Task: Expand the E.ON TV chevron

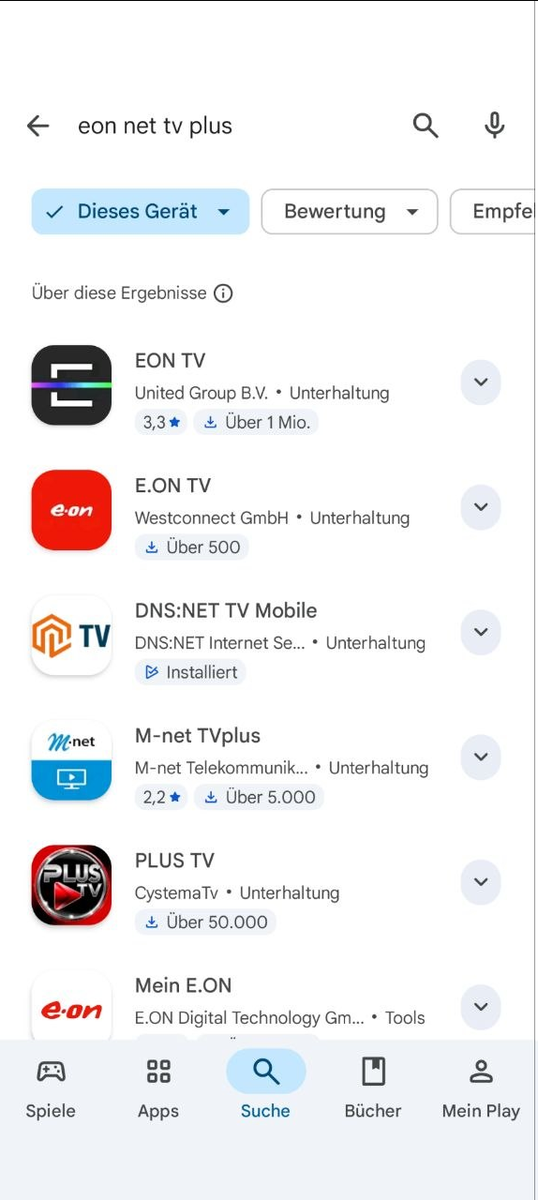Action: [481, 507]
